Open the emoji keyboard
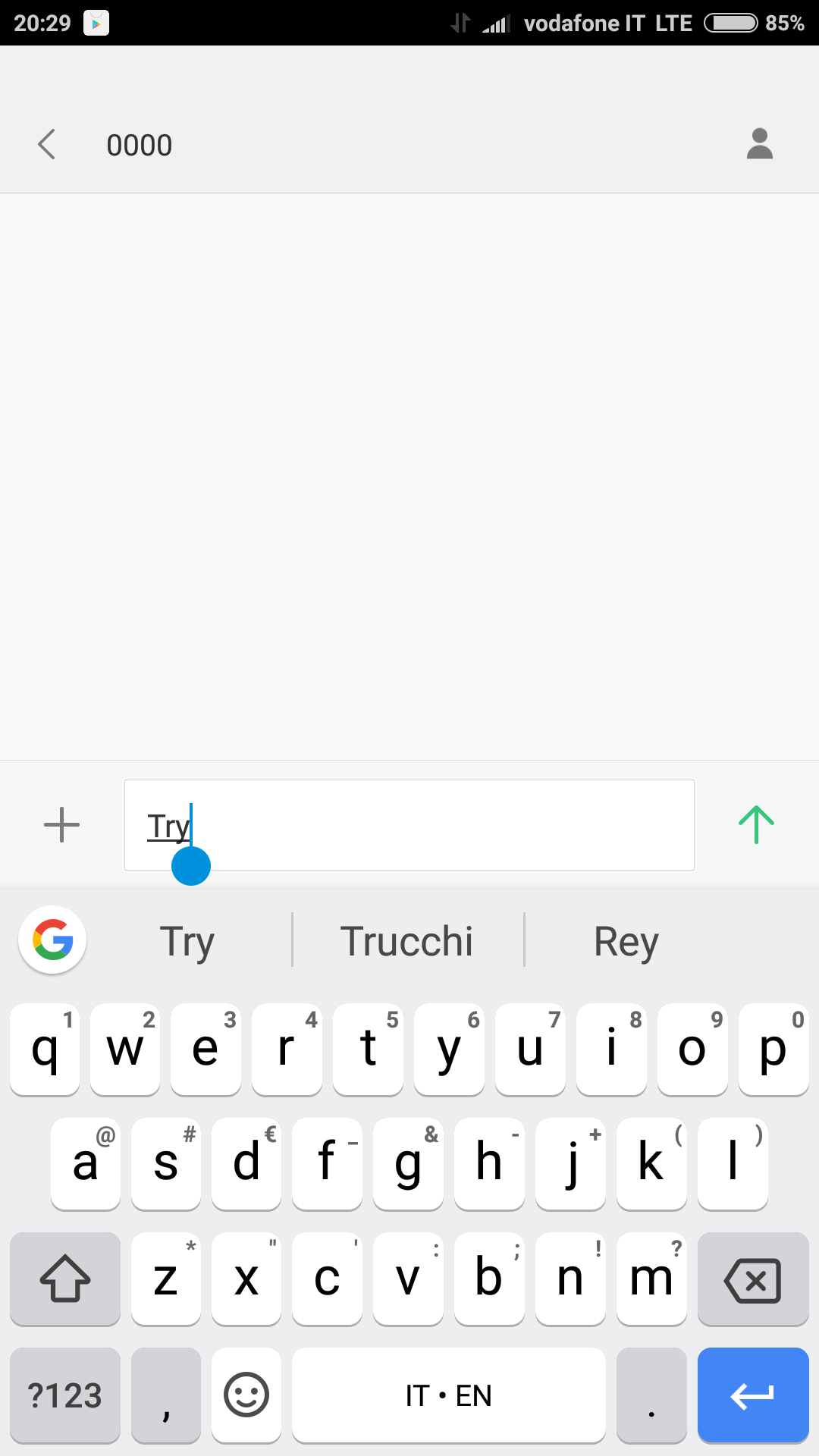This screenshot has width=819, height=1456. pyautogui.click(x=246, y=1395)
